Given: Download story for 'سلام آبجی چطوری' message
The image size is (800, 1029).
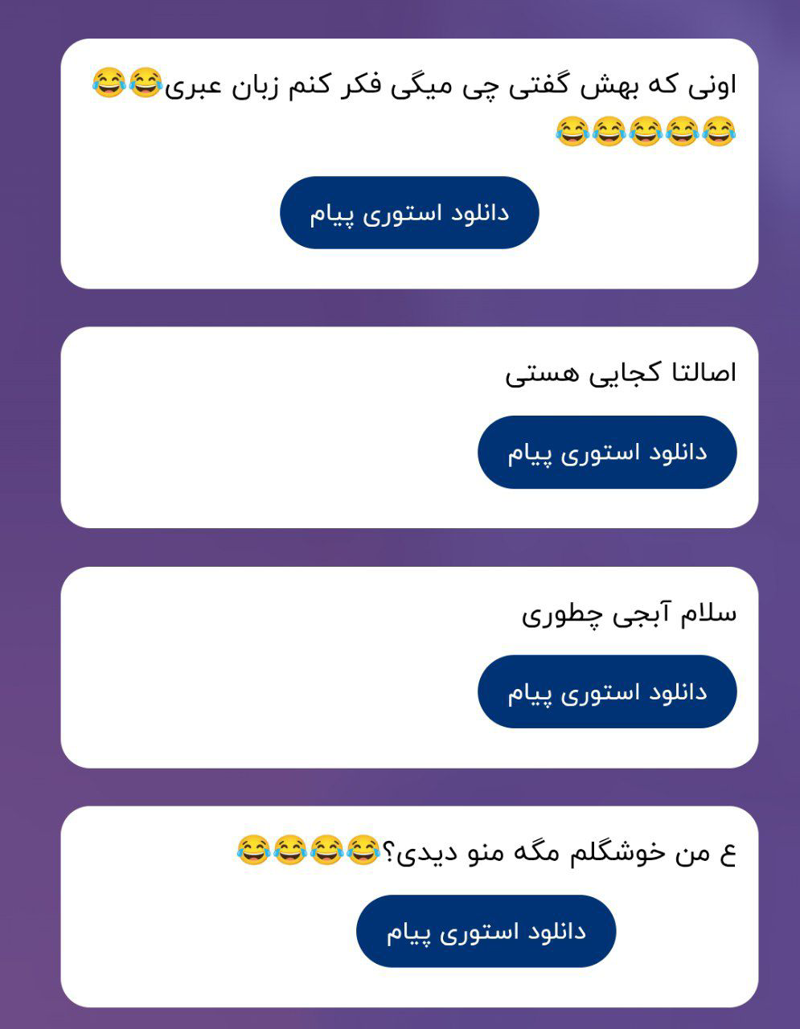Looking at the screenshot, I should point(607,692).
